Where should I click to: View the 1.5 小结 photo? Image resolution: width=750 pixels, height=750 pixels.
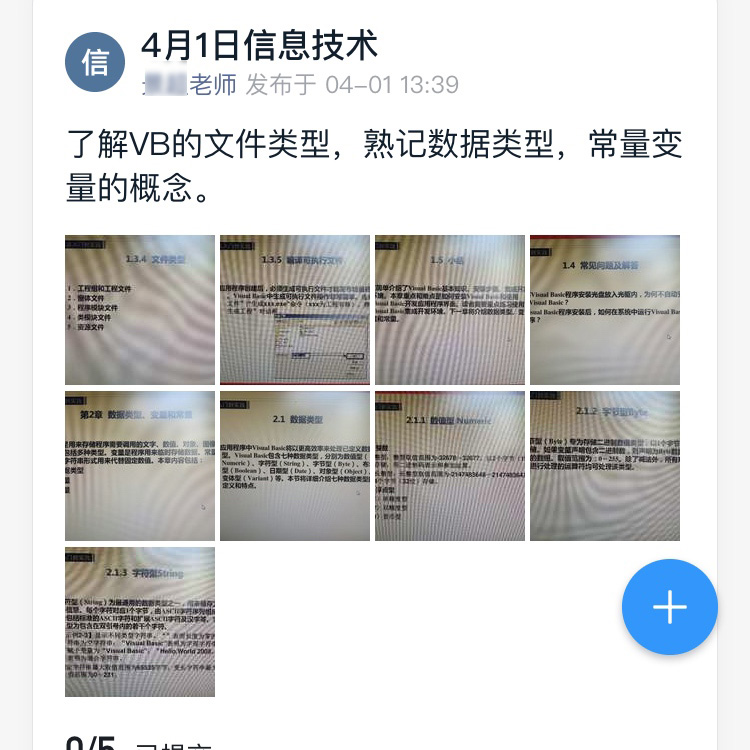coord(450,310)
